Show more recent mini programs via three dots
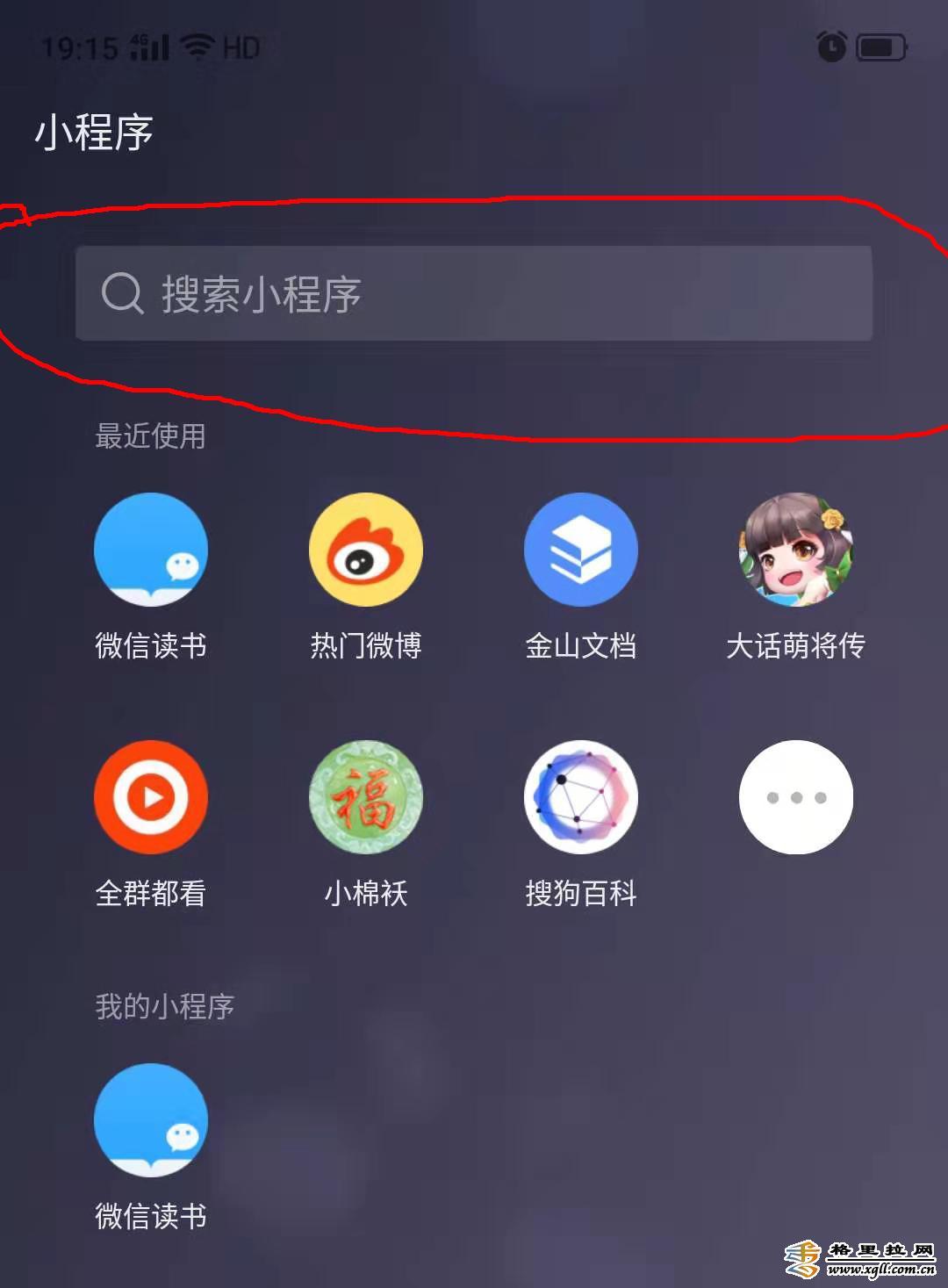The height and width of the screenshot is (1288, 948). pos(796,797)
